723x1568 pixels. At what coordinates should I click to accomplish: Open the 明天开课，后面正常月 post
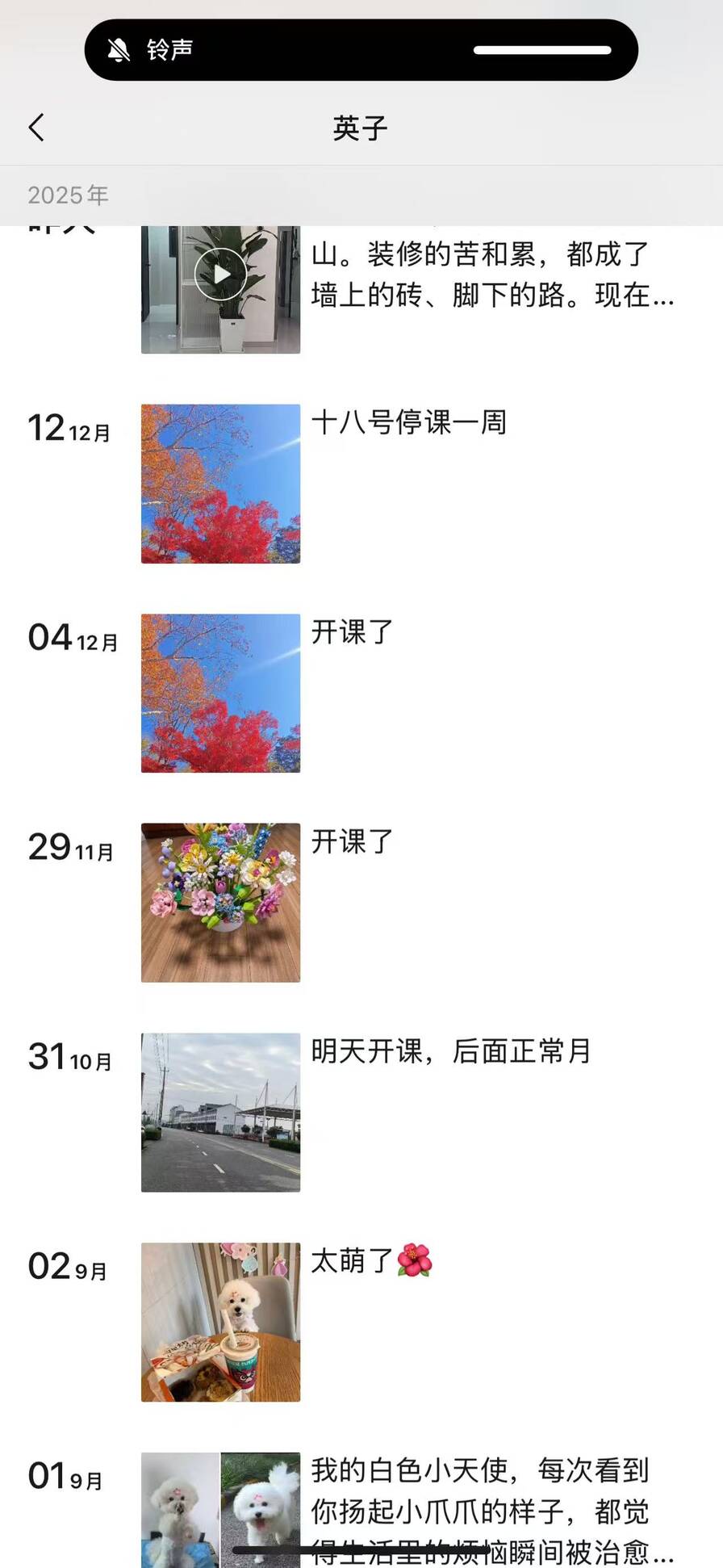tap(220, 1112)
